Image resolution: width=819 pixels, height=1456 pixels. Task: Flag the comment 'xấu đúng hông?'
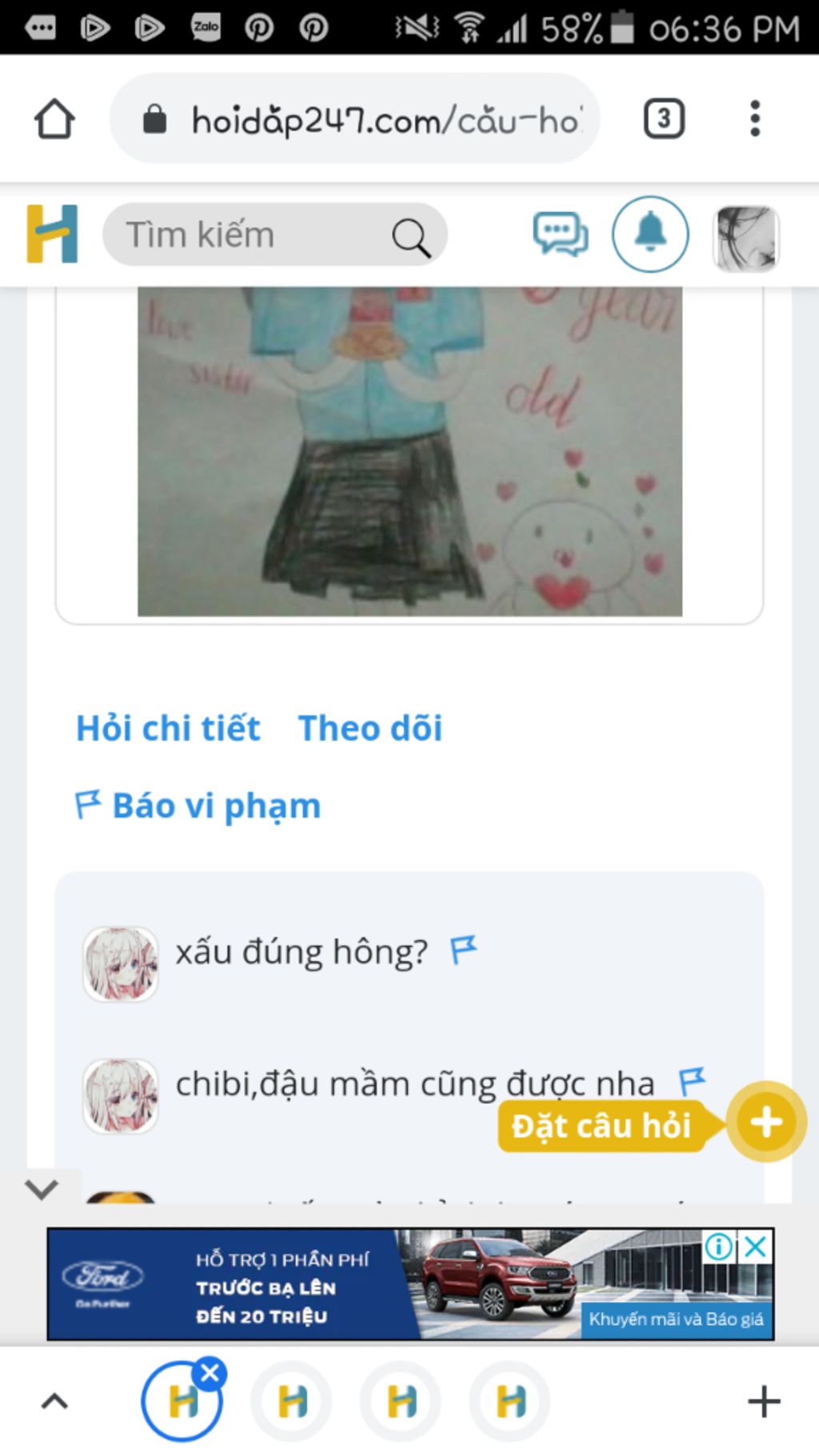coord(462,949)
